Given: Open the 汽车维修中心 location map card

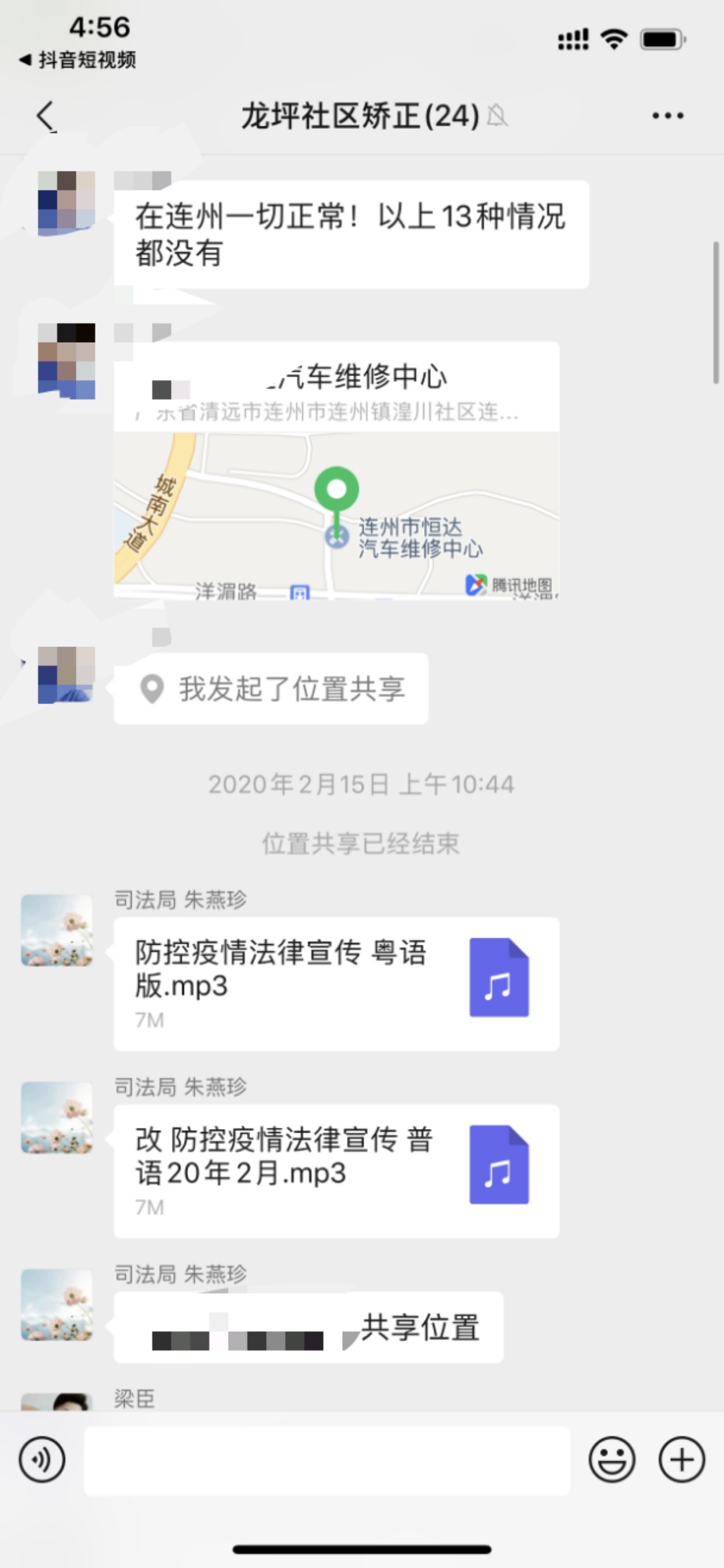Looking at the screenshot, I should click(336, 470).
